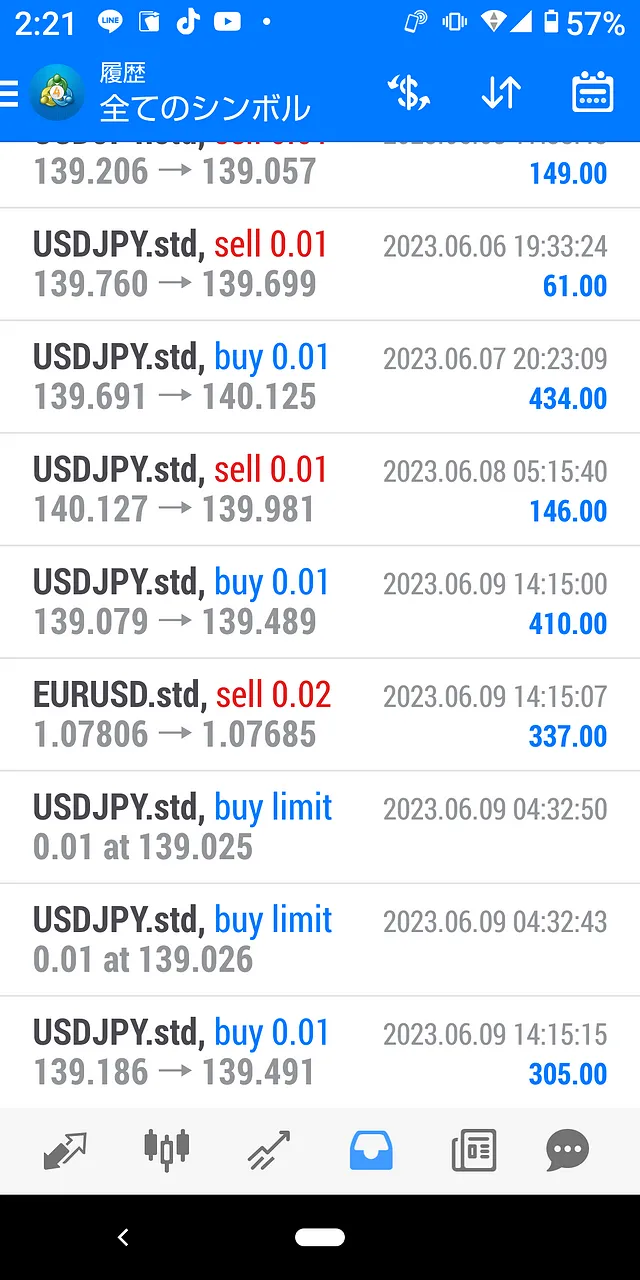Open the hamburger drawer menu
The height and width of the screenshot is (1280, 640).
9,93
